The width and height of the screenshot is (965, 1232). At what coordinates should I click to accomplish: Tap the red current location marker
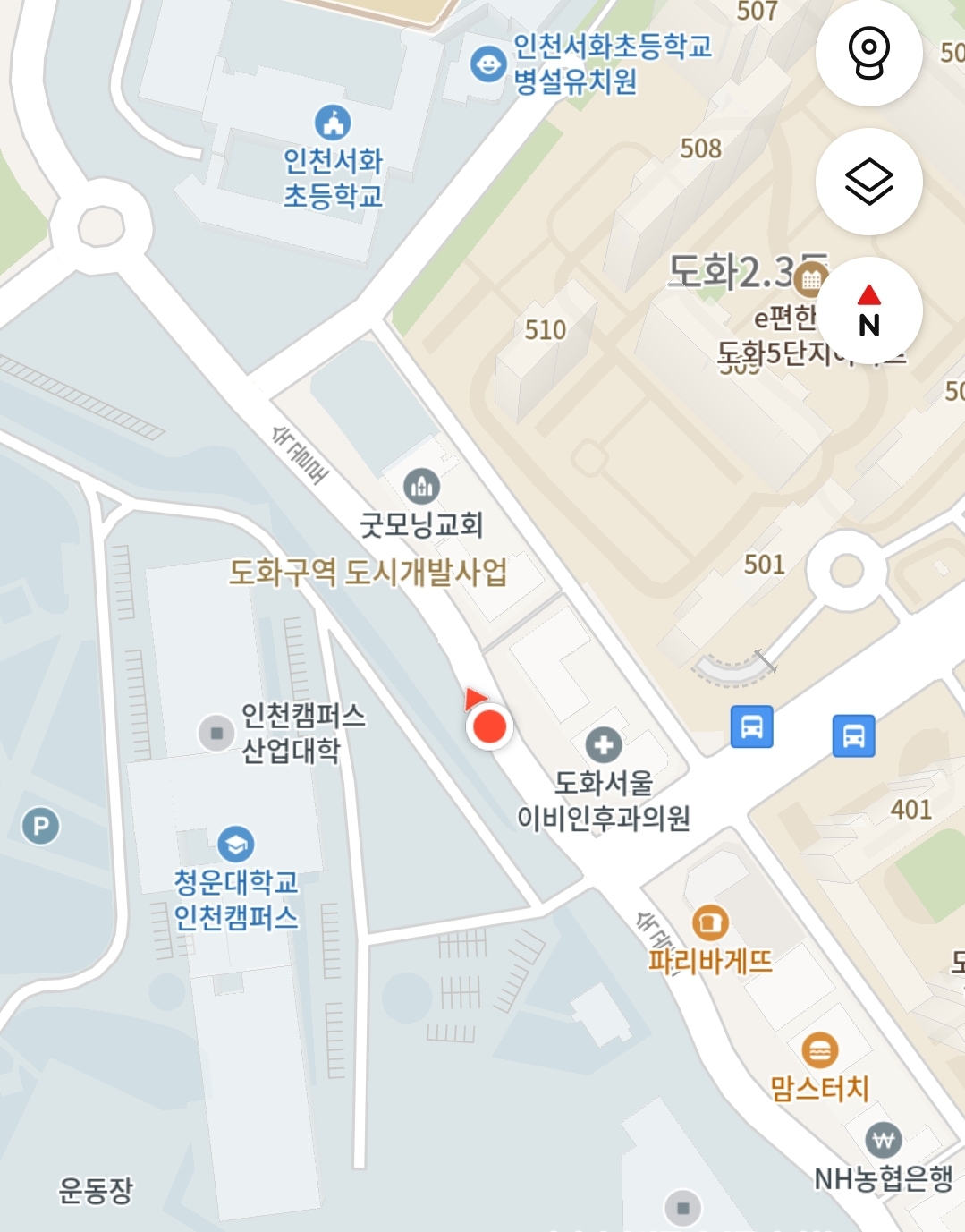click(488, 726)
